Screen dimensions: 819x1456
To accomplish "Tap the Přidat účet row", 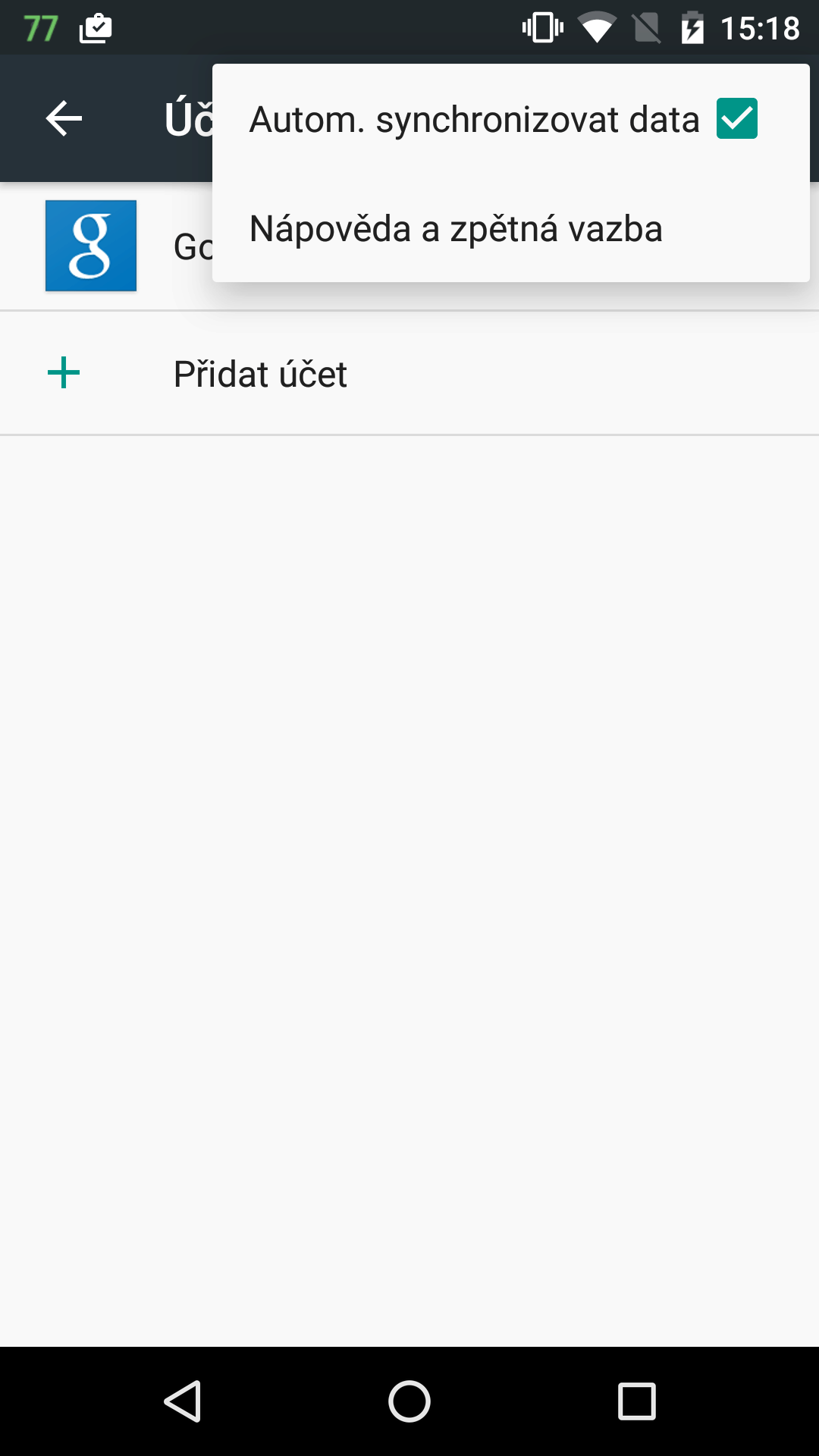I will pyautogui.click(x=409, y=374).
